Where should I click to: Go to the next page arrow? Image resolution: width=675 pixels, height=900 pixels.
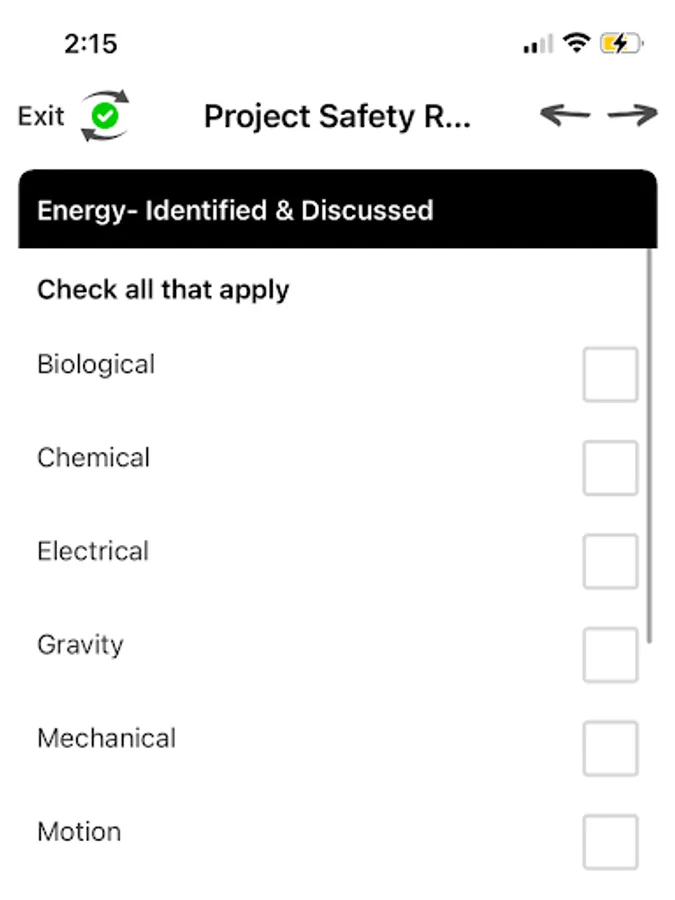click(633, 115)
